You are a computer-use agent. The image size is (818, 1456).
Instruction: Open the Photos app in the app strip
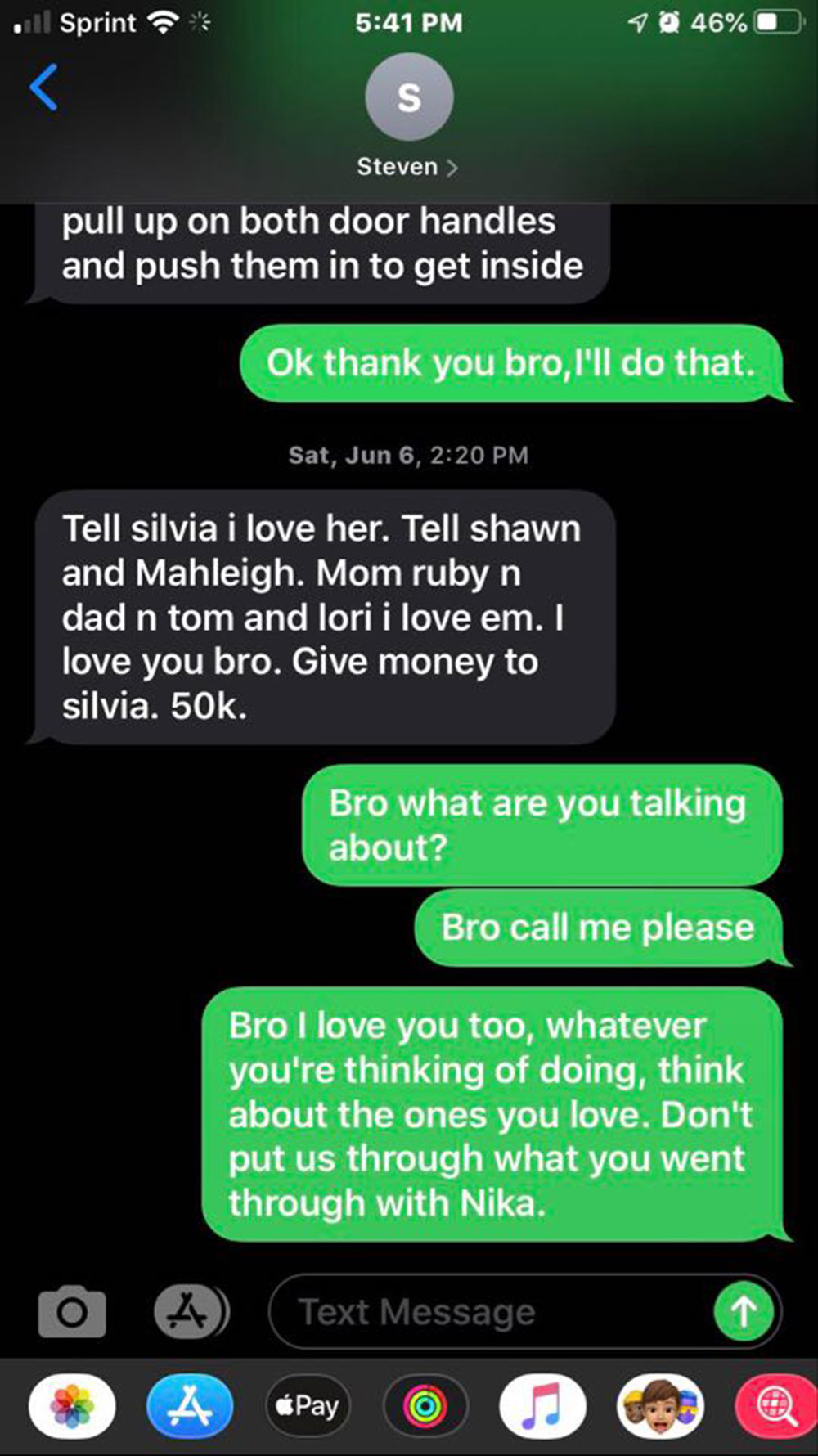72,1406
